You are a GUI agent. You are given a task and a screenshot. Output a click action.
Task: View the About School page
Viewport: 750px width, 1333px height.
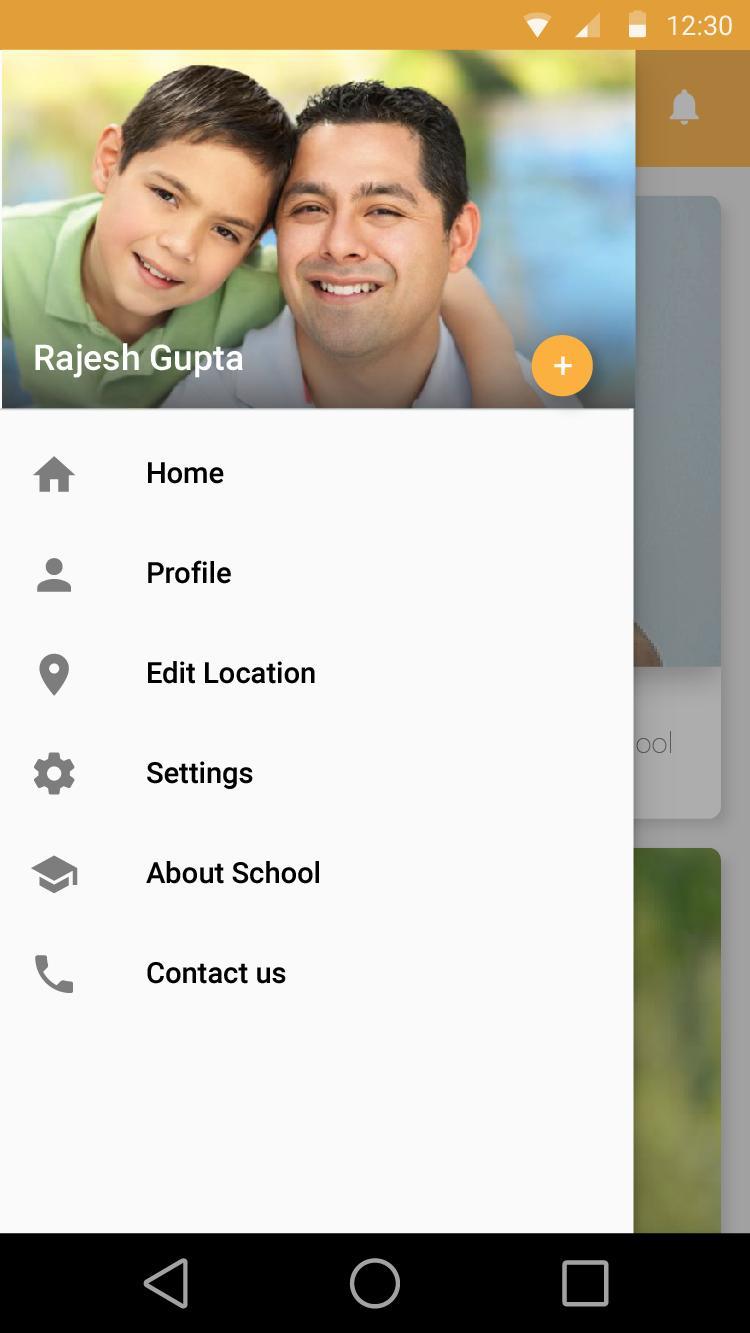coord(233,873)
